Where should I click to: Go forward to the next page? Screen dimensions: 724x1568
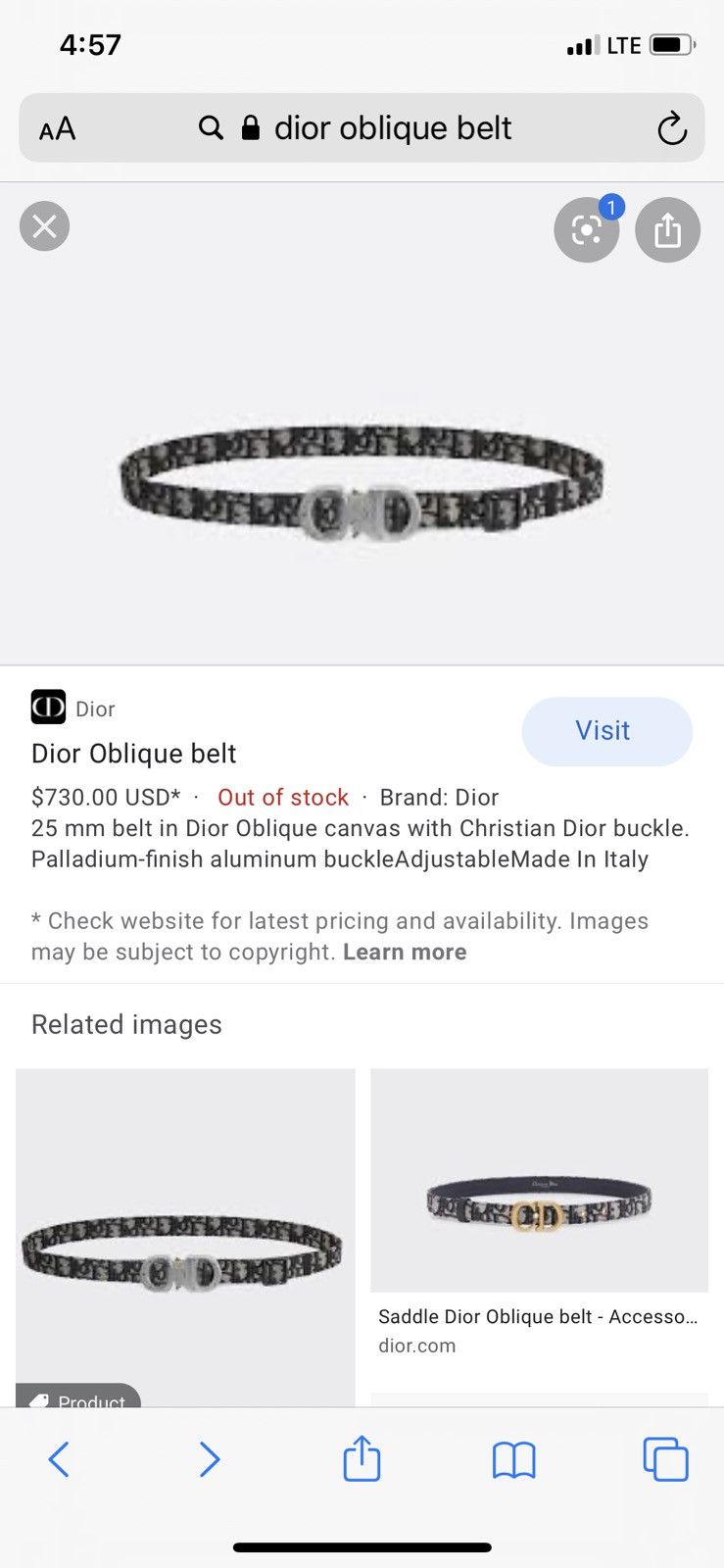click(x=209, y=1459)
